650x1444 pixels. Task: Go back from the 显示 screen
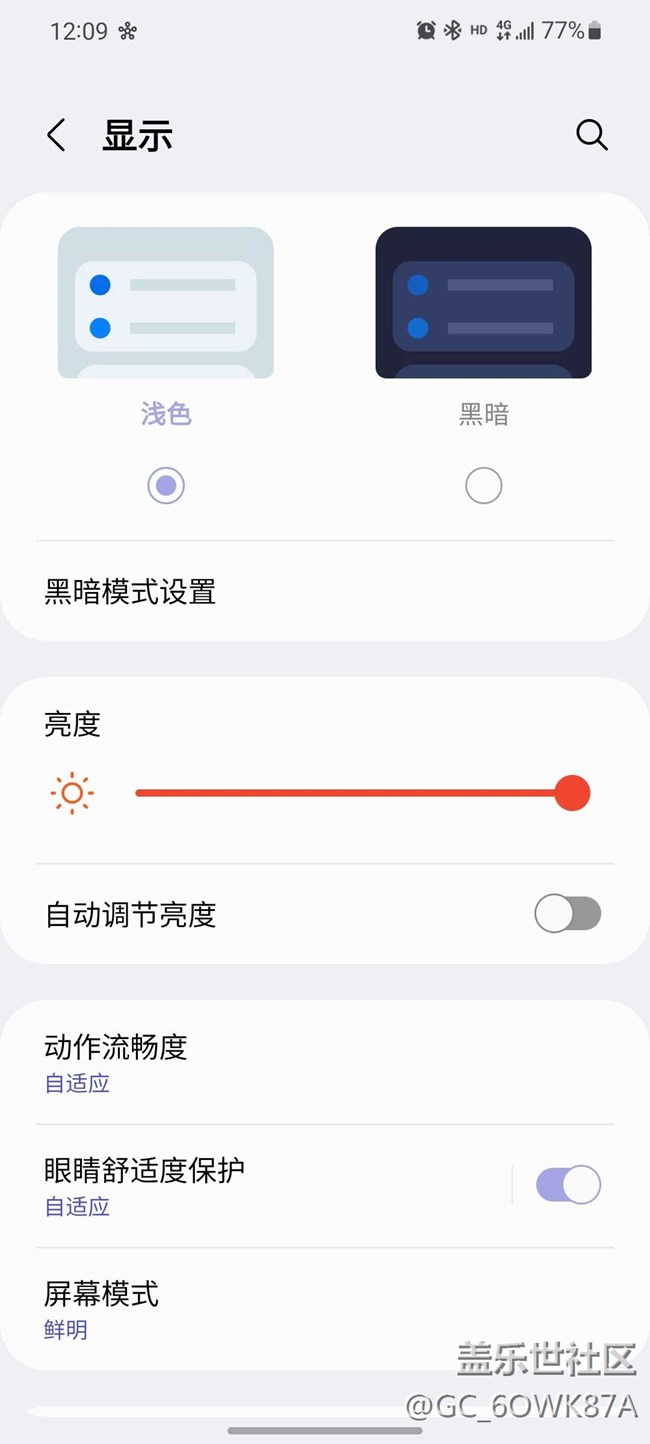tap(57, 135)
